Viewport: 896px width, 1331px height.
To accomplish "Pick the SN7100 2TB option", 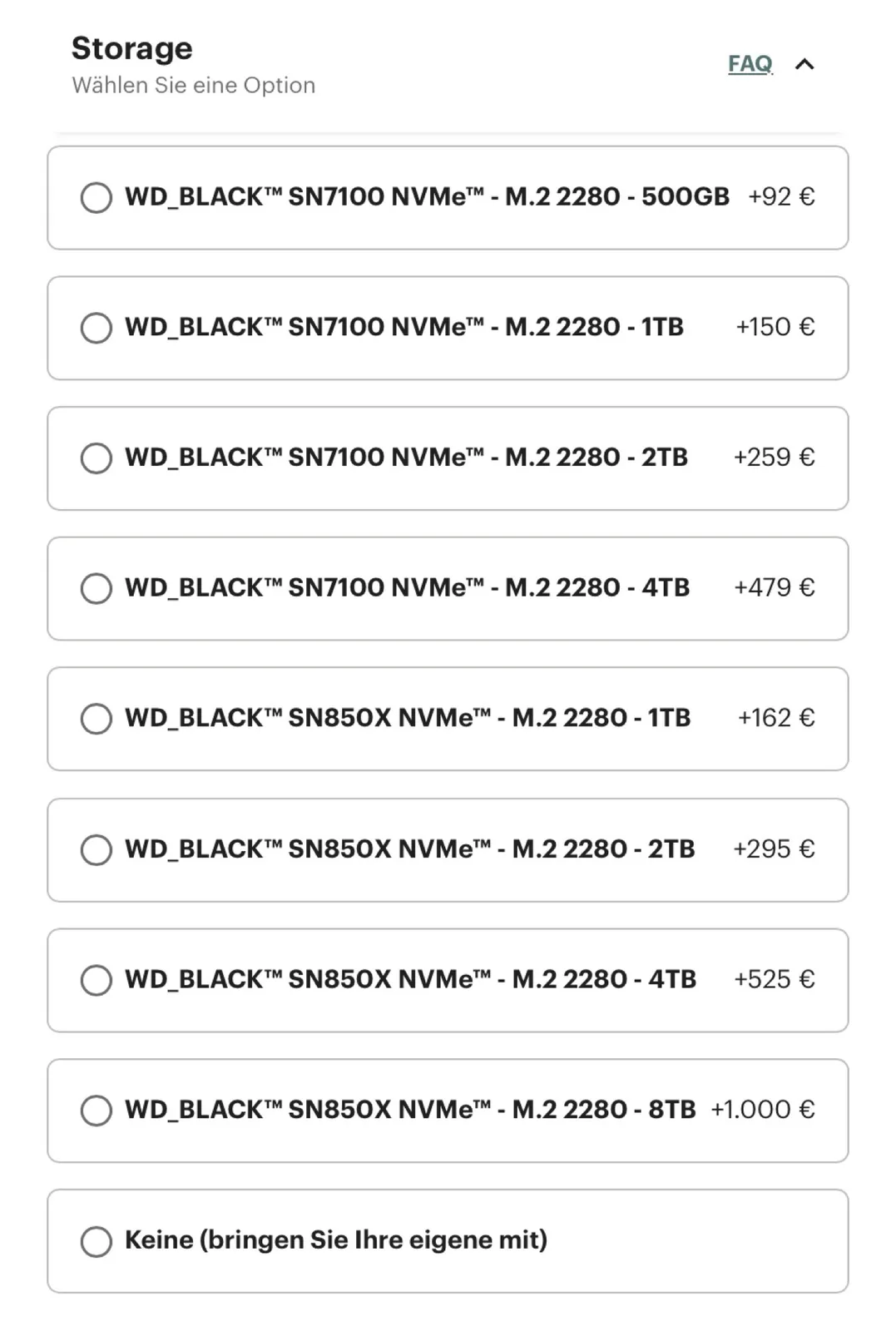I will (97, 458).
